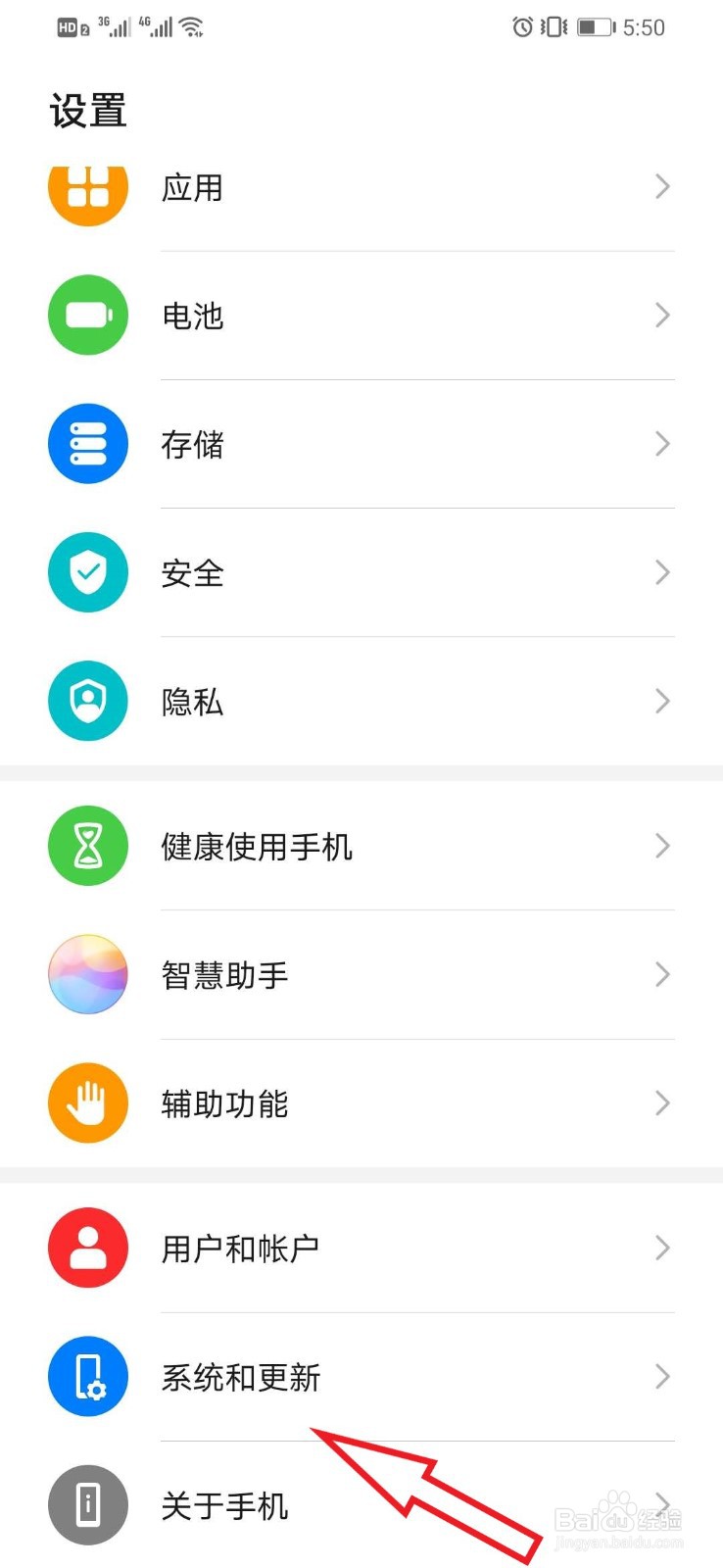Open 智慧助手 settings
This screenshot has width=723, height=1568.
tap(361, 974)
